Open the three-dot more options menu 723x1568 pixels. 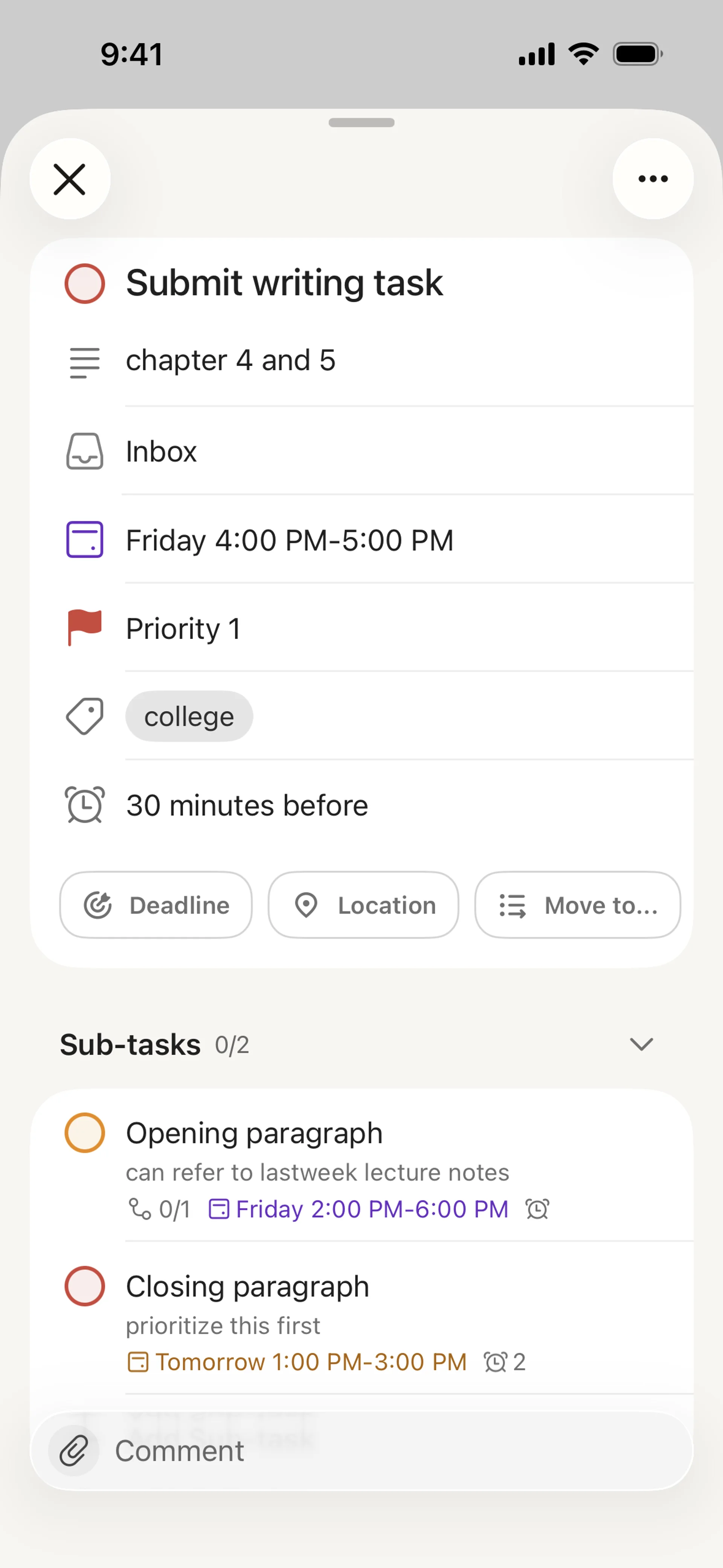coord(653,179)
